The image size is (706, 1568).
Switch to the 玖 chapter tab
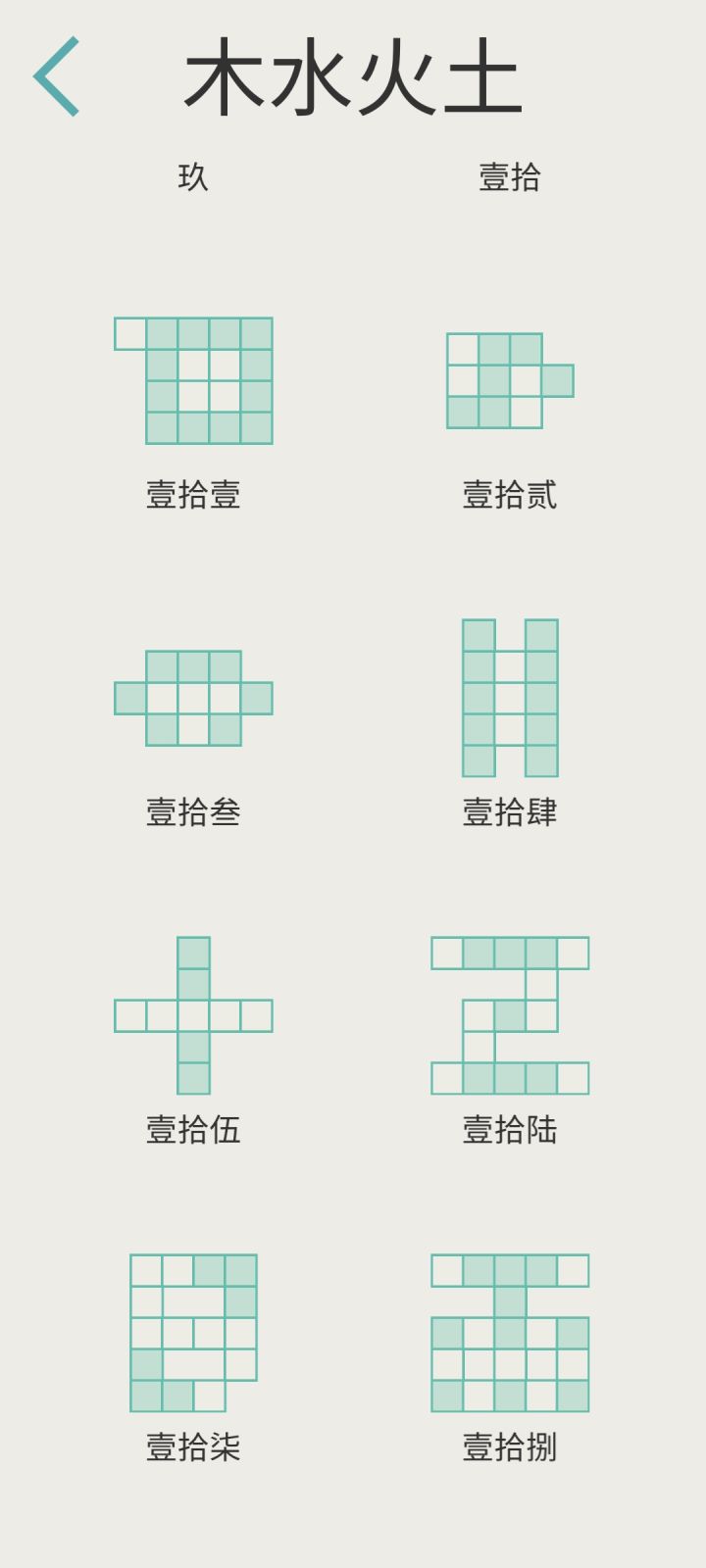193,174
